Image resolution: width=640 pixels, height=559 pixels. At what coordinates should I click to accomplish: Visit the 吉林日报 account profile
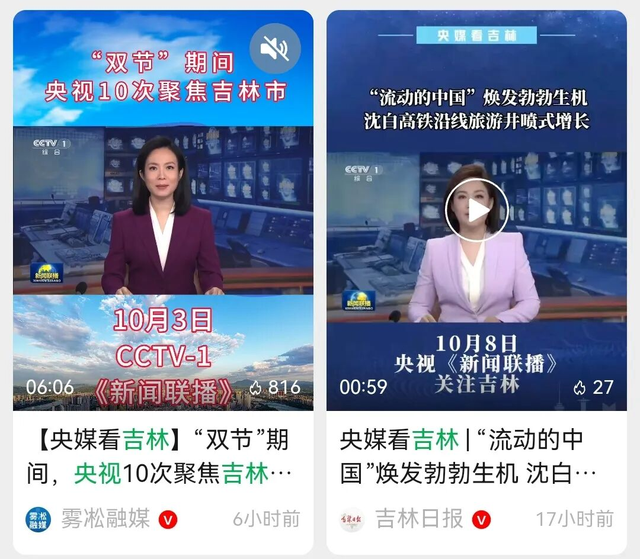coord(418,518)
